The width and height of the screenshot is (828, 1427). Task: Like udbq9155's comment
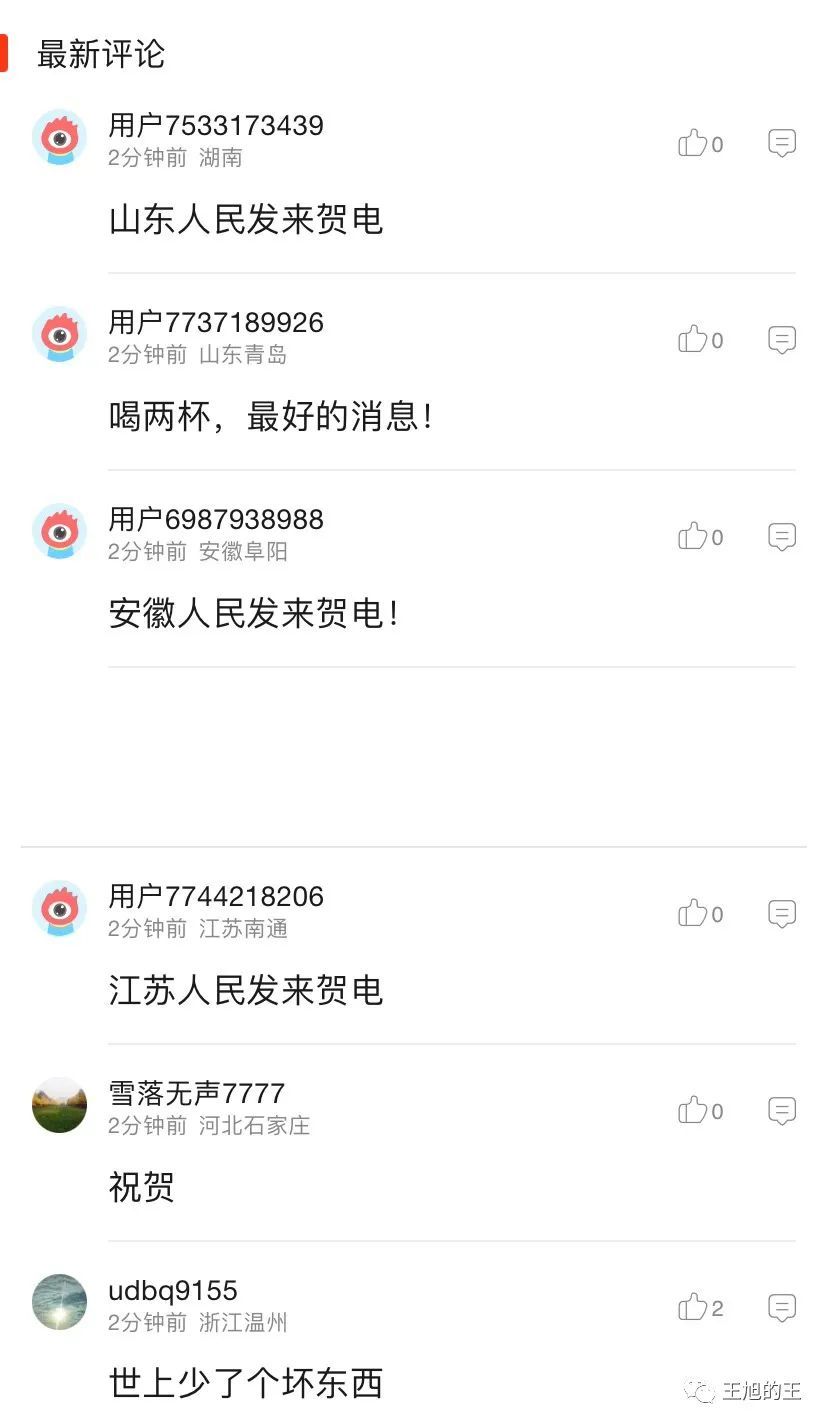tap(693, 1307)
